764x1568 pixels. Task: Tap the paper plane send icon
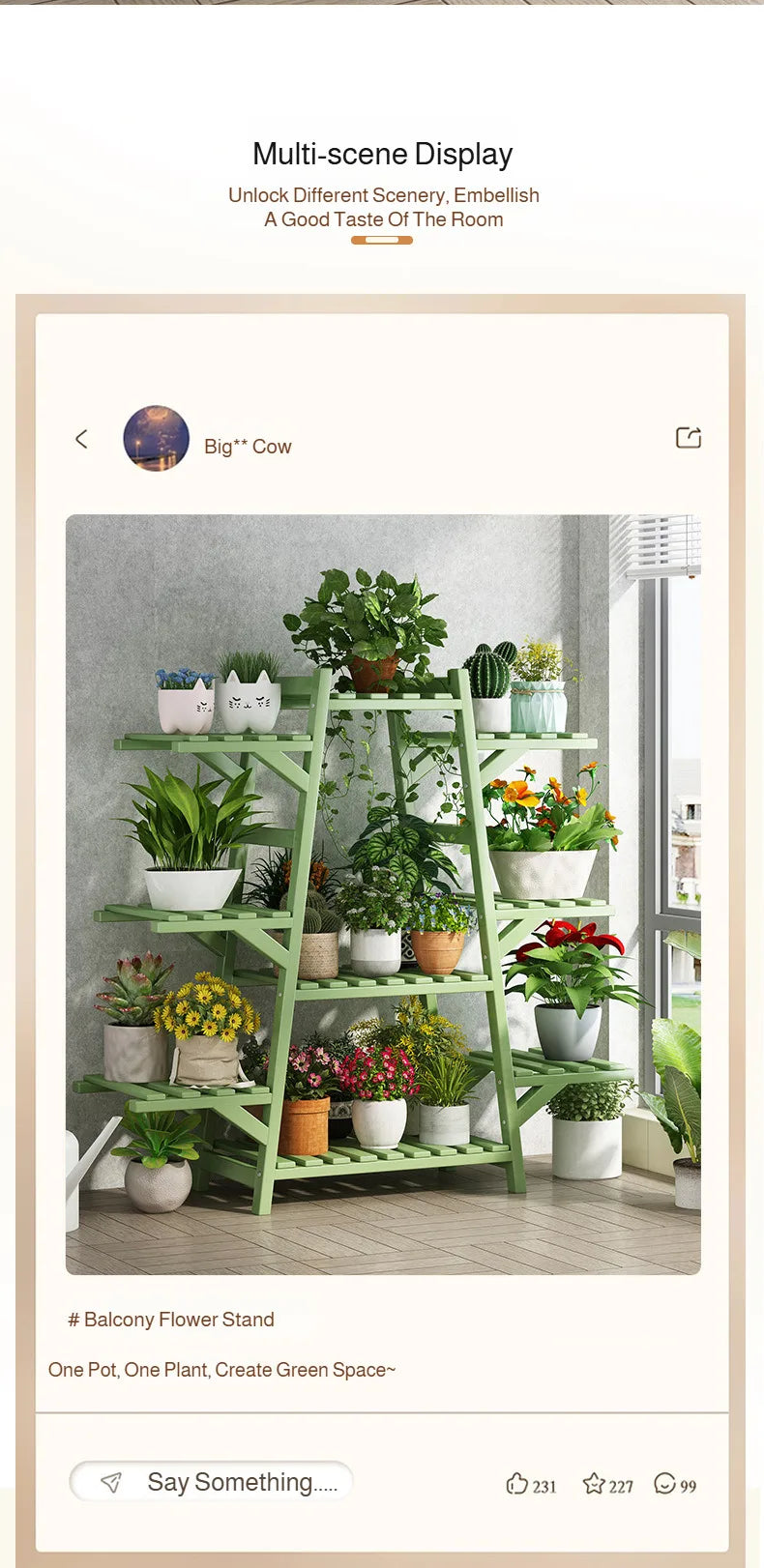click(x=111, y=1481)
